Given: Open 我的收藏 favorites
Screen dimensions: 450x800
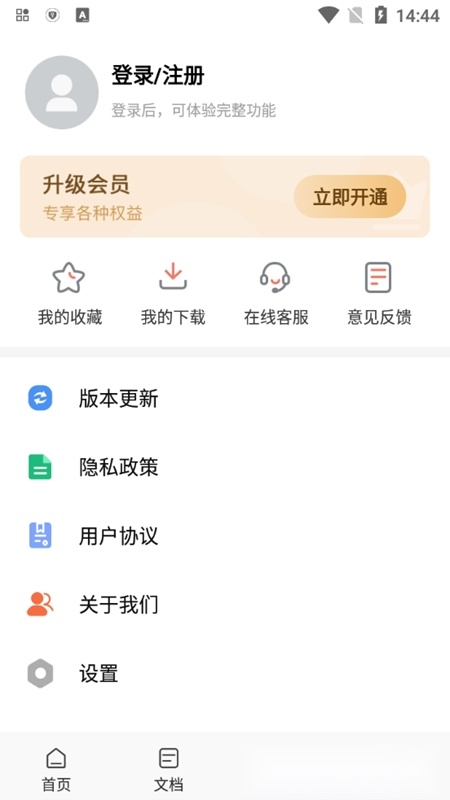Looking at the screenshot, I should (x=69, y=294).
